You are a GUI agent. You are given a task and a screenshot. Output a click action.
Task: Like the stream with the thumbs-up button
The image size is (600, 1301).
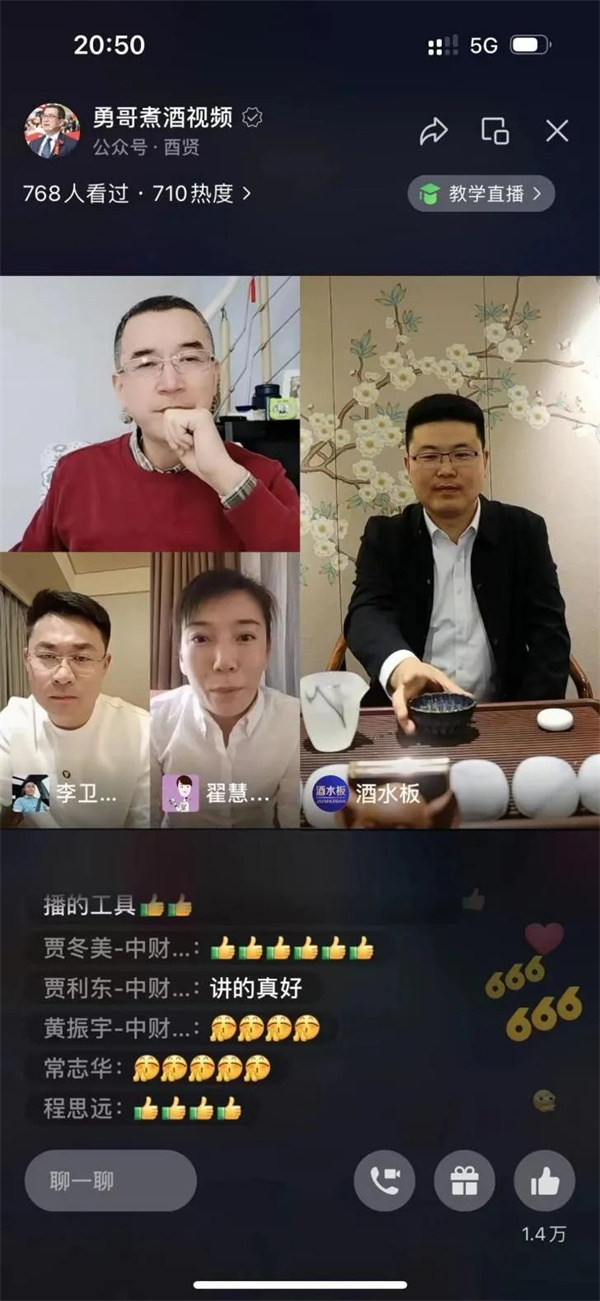(544, 1181)
